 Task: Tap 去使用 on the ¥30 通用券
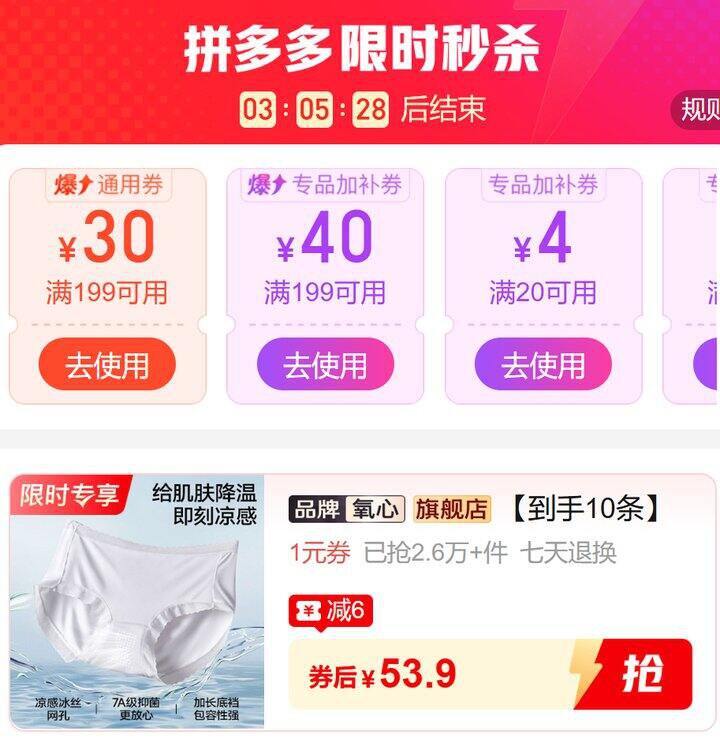click(107, 364)
